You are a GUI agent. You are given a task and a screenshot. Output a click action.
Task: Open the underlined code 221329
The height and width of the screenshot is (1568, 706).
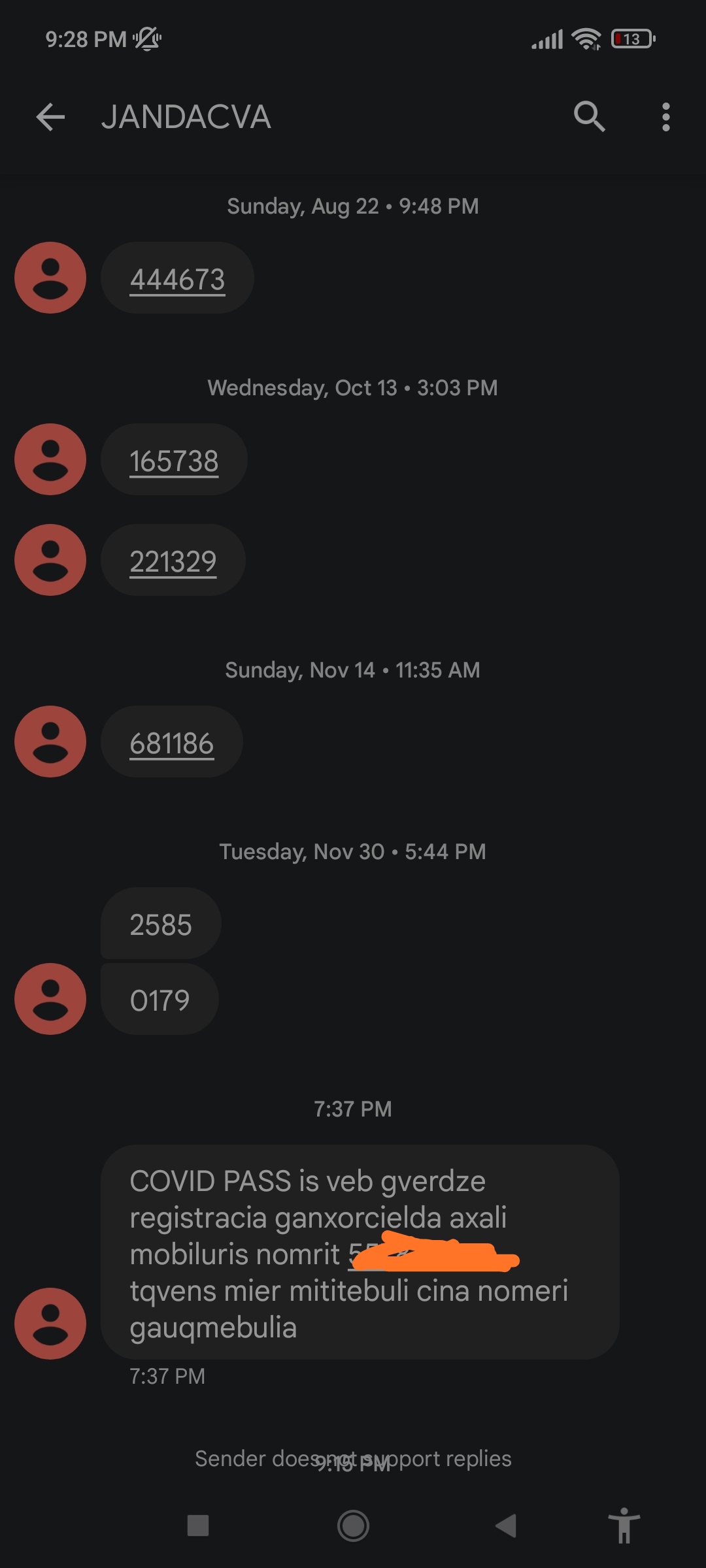(173, 562)
